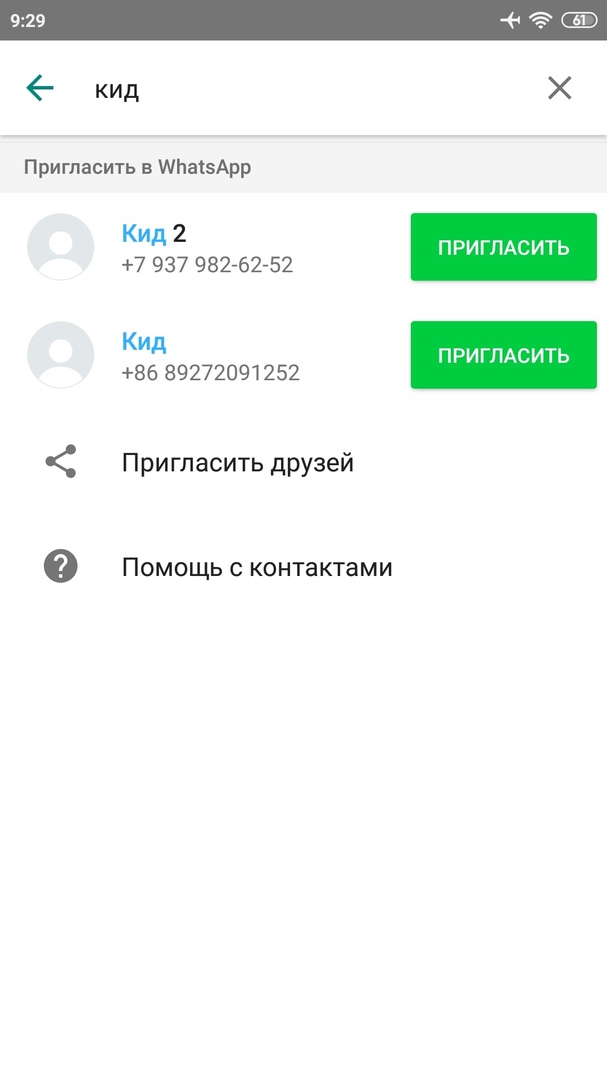This screenshot has height=1080, width=607.
Task: Open "Помощь с контактами" help
Action: coord(256,568)
